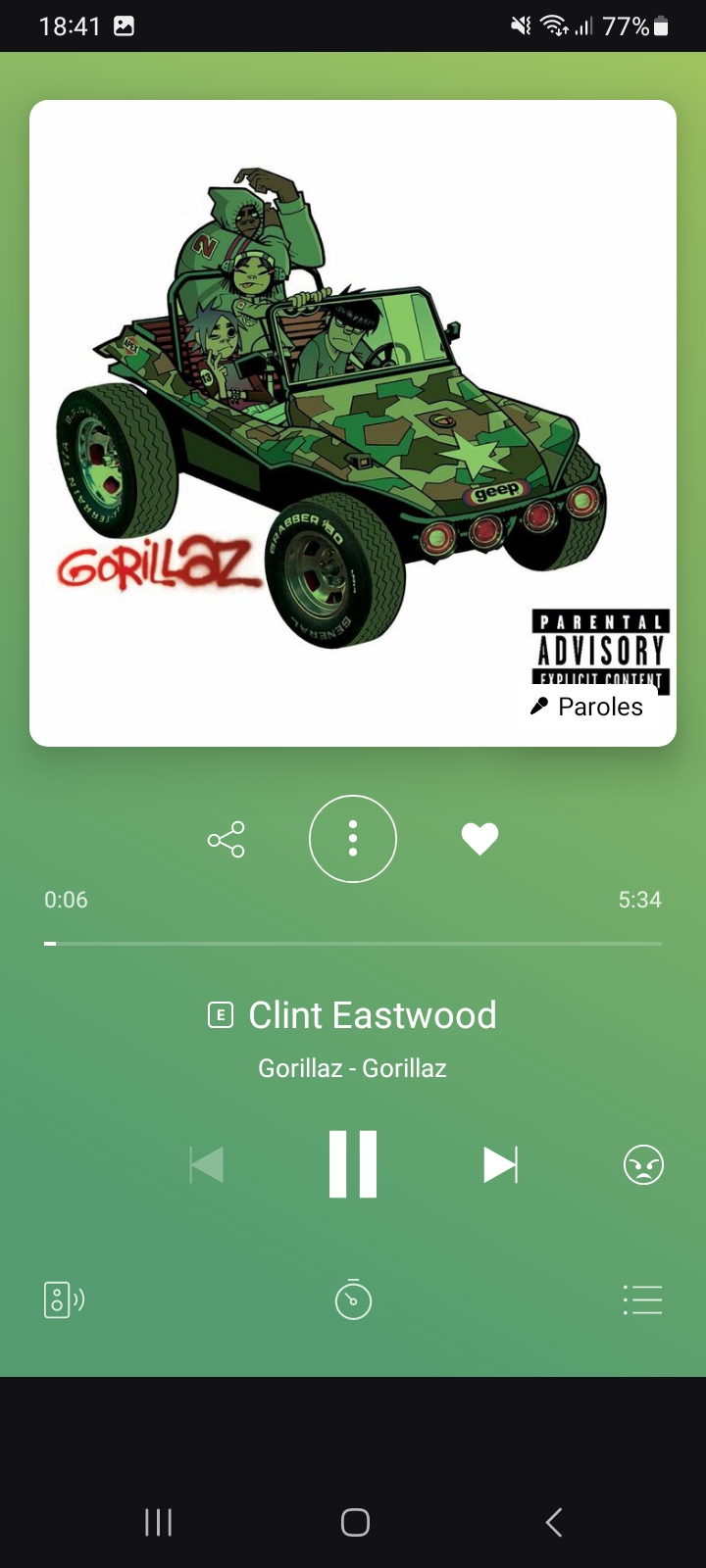Tap the angry face dislike icon

[643, 1165]
